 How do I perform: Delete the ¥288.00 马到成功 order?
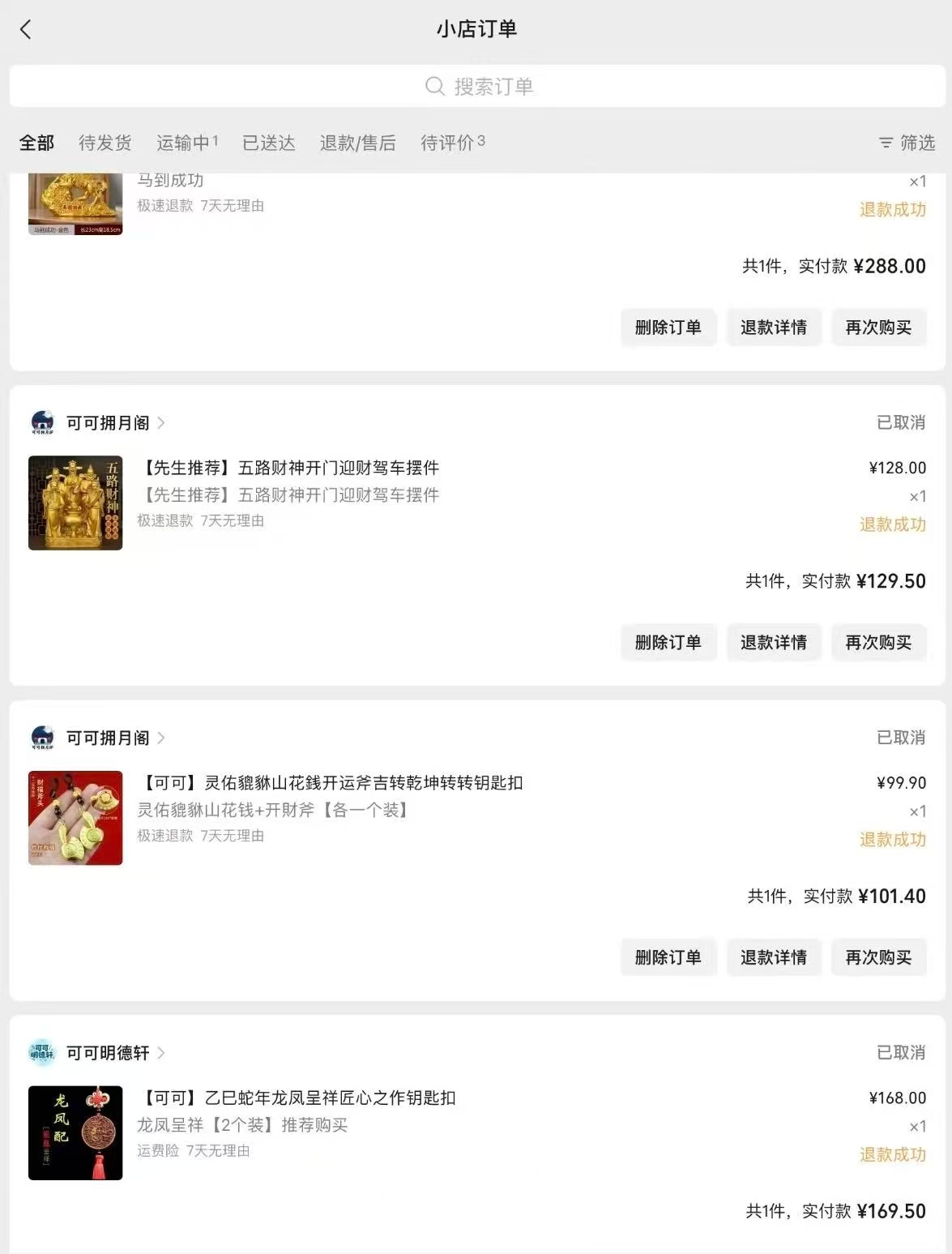click(668, 327)
